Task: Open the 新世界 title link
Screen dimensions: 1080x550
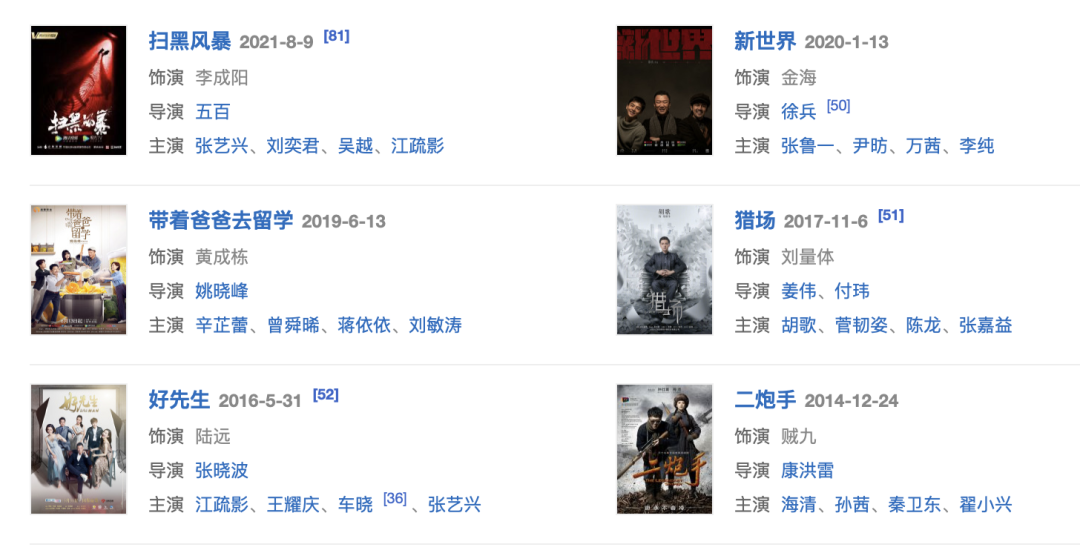Action: click(765, 41)
